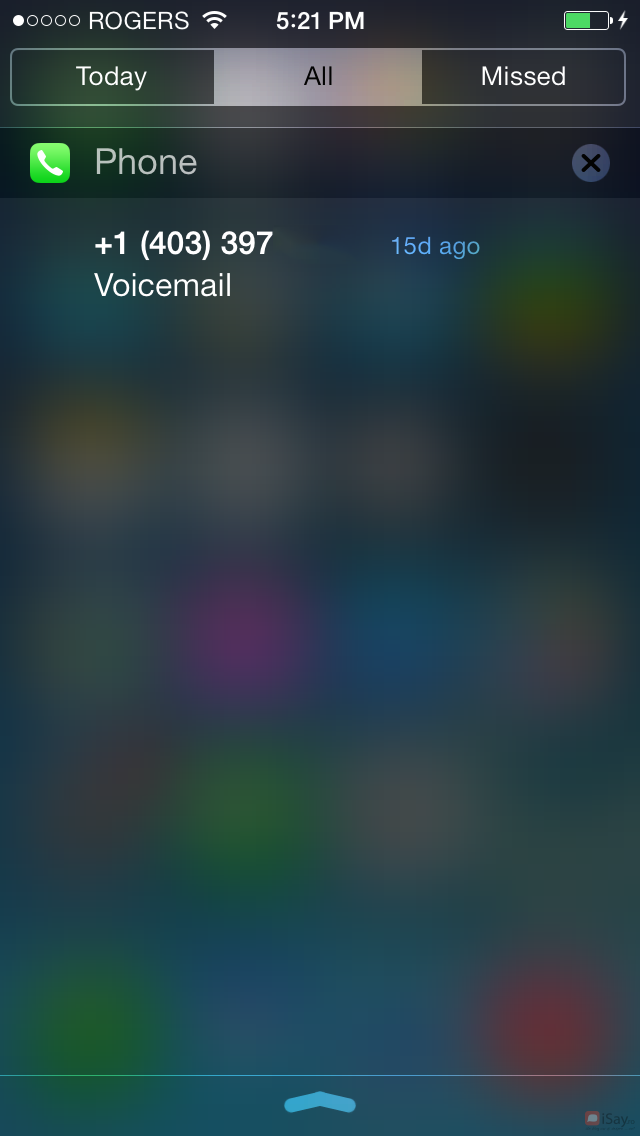
Task: Switch to the Today tab
Action: point(112,77)
